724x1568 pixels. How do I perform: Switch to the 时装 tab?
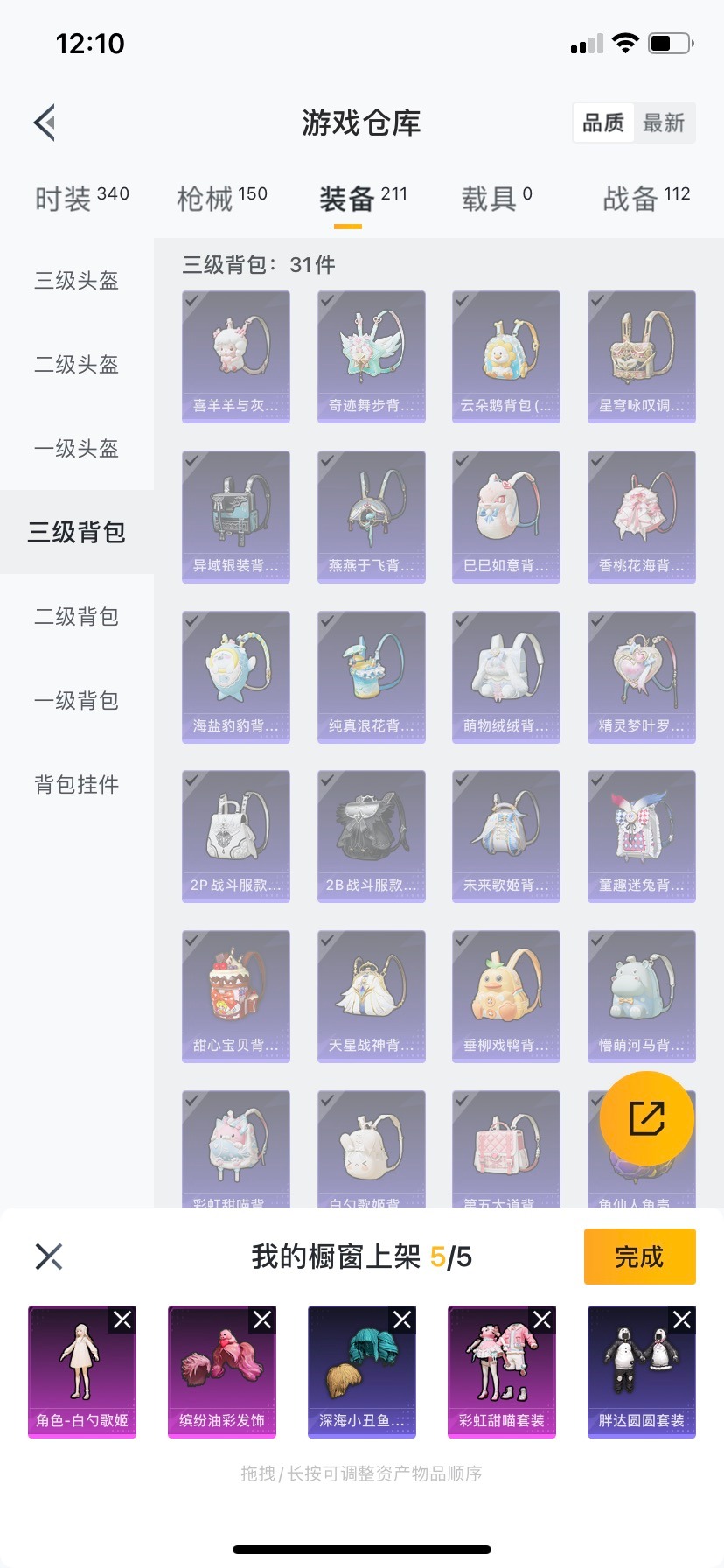point(81,199)
